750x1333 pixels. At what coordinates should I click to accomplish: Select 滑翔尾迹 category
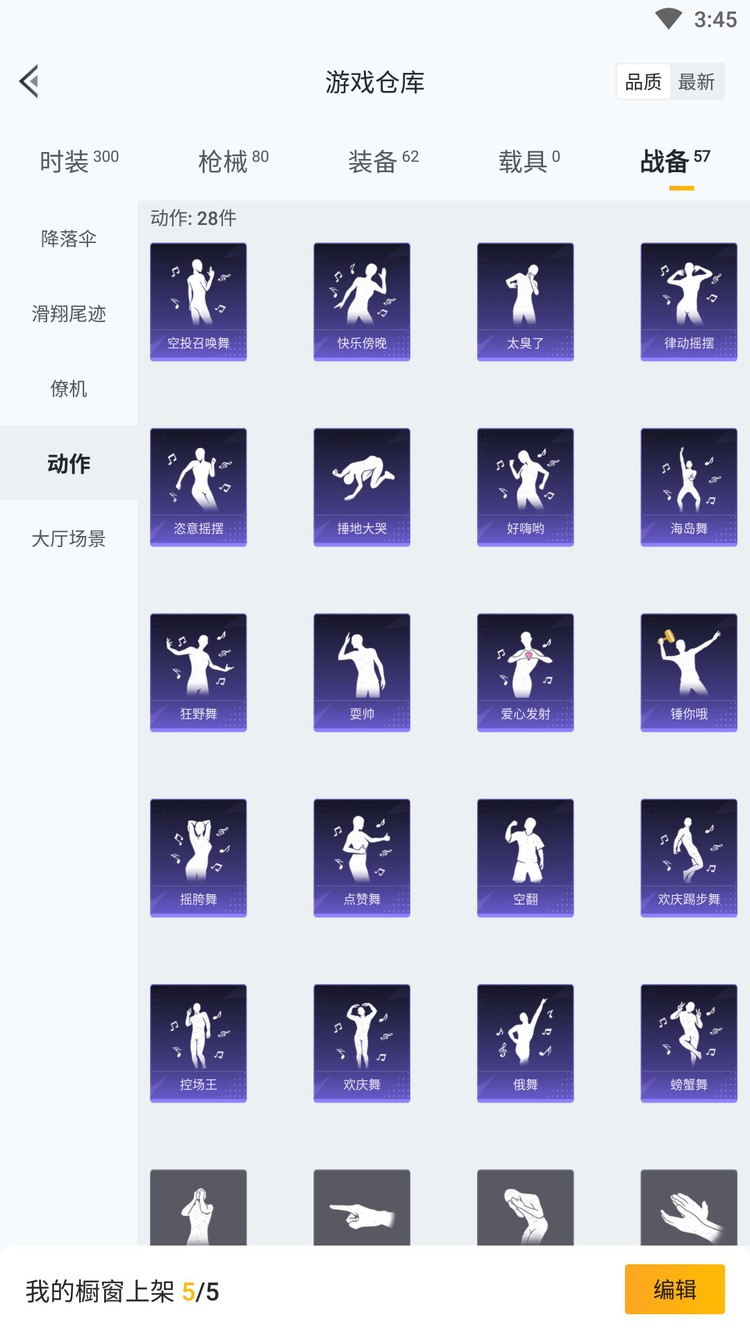68,314
